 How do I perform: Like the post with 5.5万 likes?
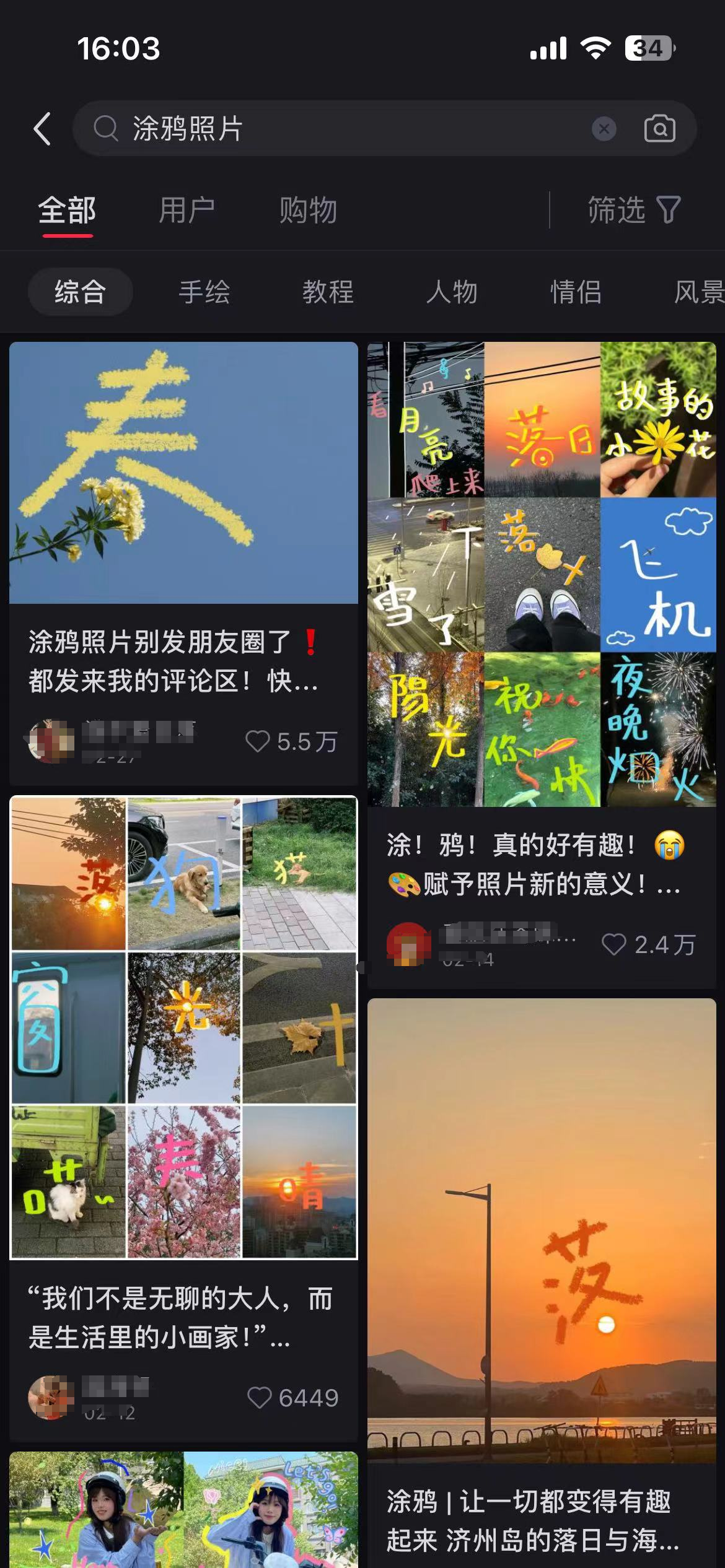click(258, 741)
